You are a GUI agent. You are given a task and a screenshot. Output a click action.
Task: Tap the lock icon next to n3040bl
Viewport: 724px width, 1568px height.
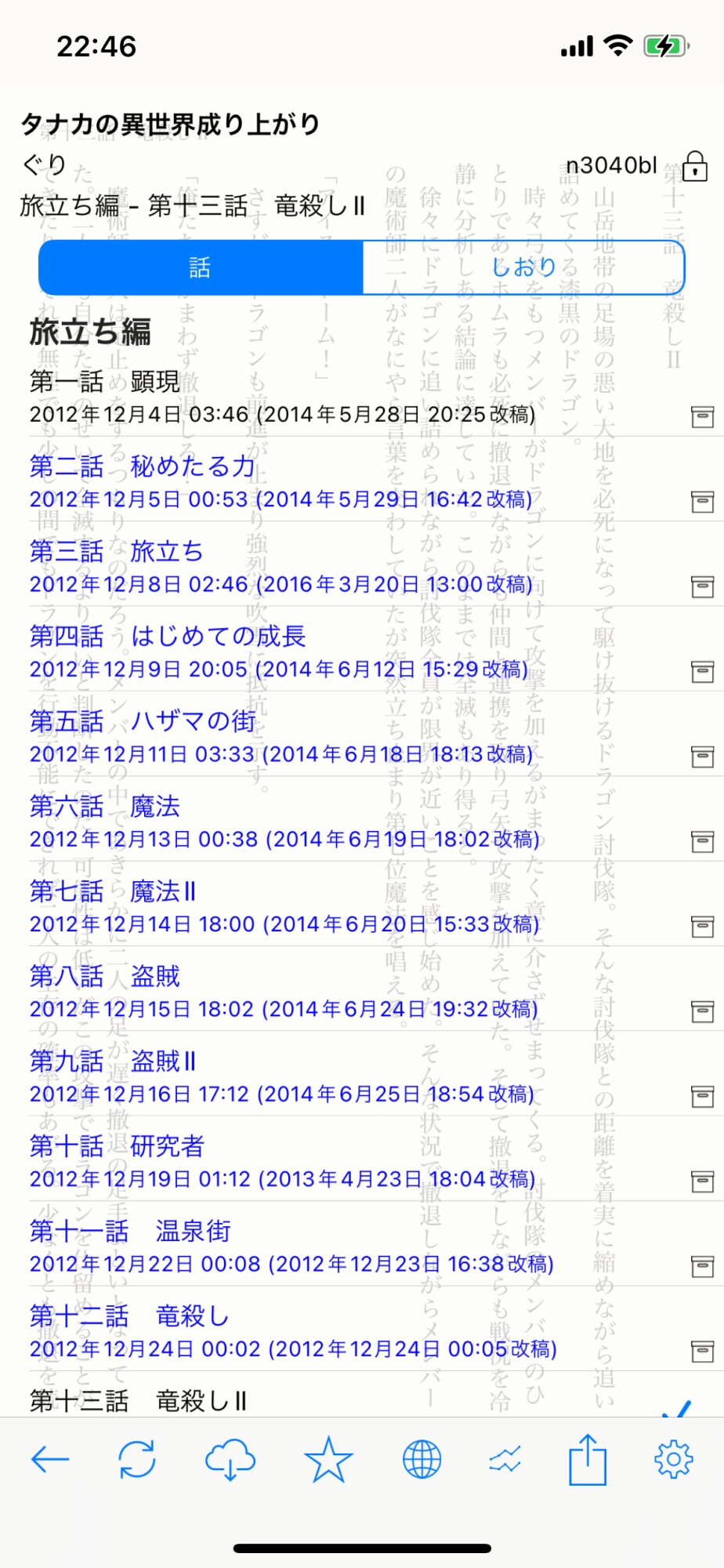(x=695, y=166)
